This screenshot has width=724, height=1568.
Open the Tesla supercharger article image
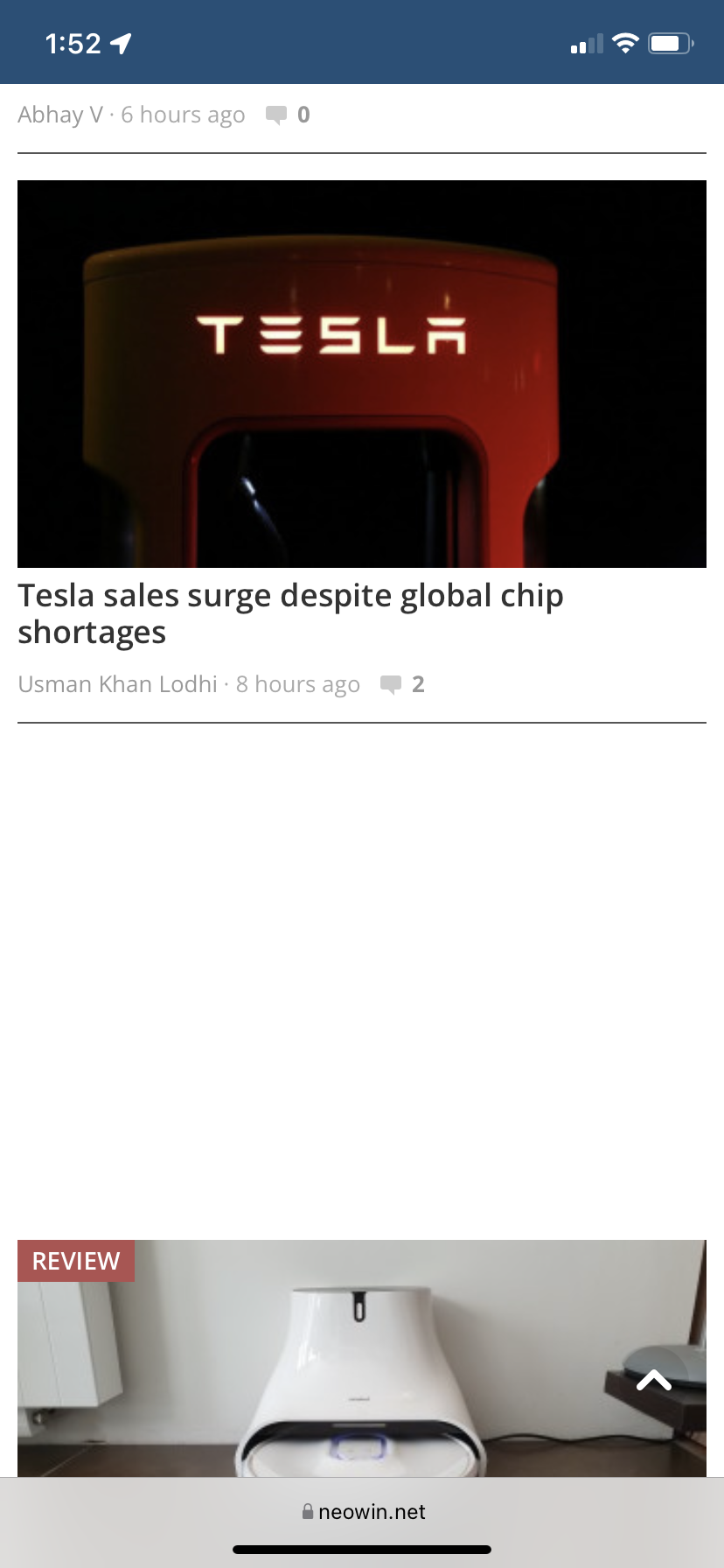[362, 374]
